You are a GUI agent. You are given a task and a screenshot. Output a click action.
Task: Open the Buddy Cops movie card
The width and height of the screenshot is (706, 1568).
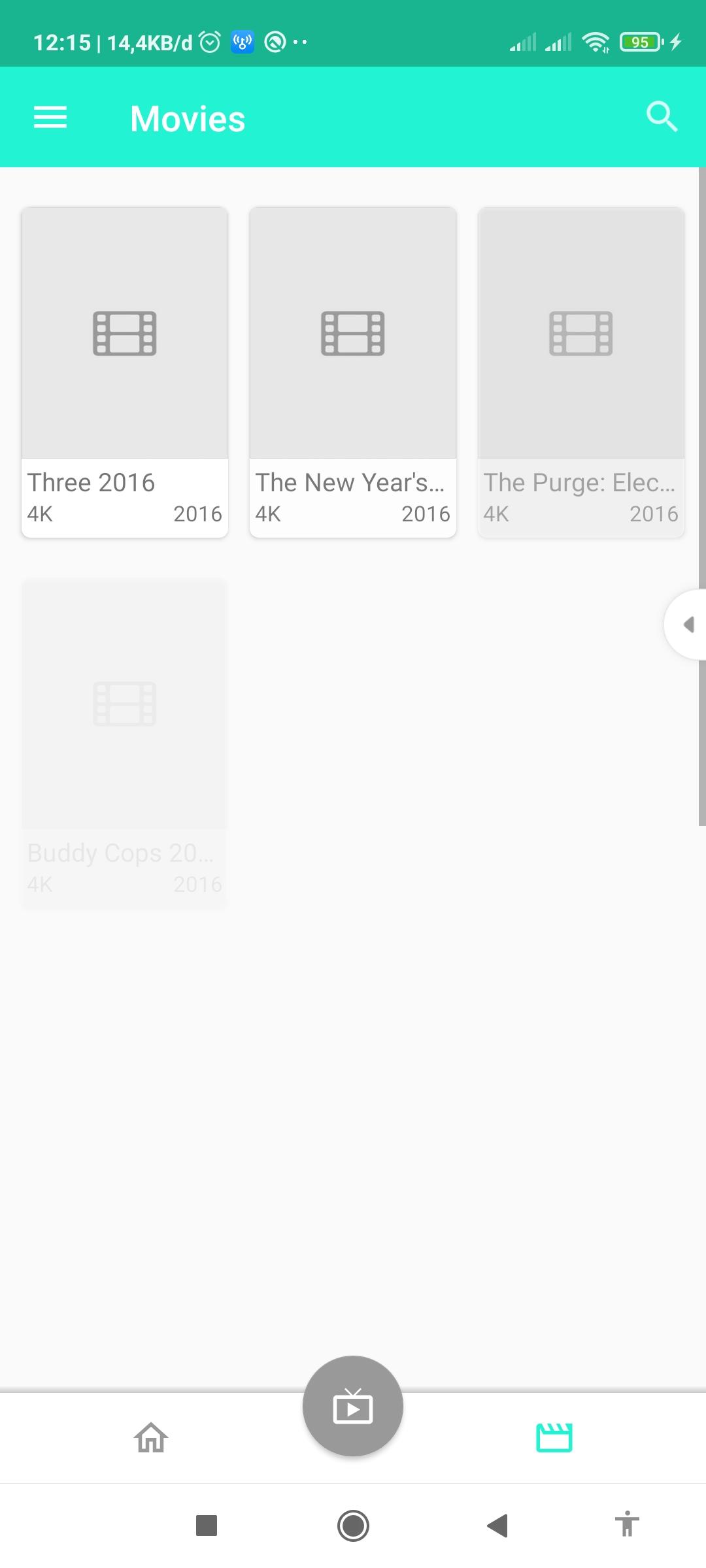click(125, 743)
